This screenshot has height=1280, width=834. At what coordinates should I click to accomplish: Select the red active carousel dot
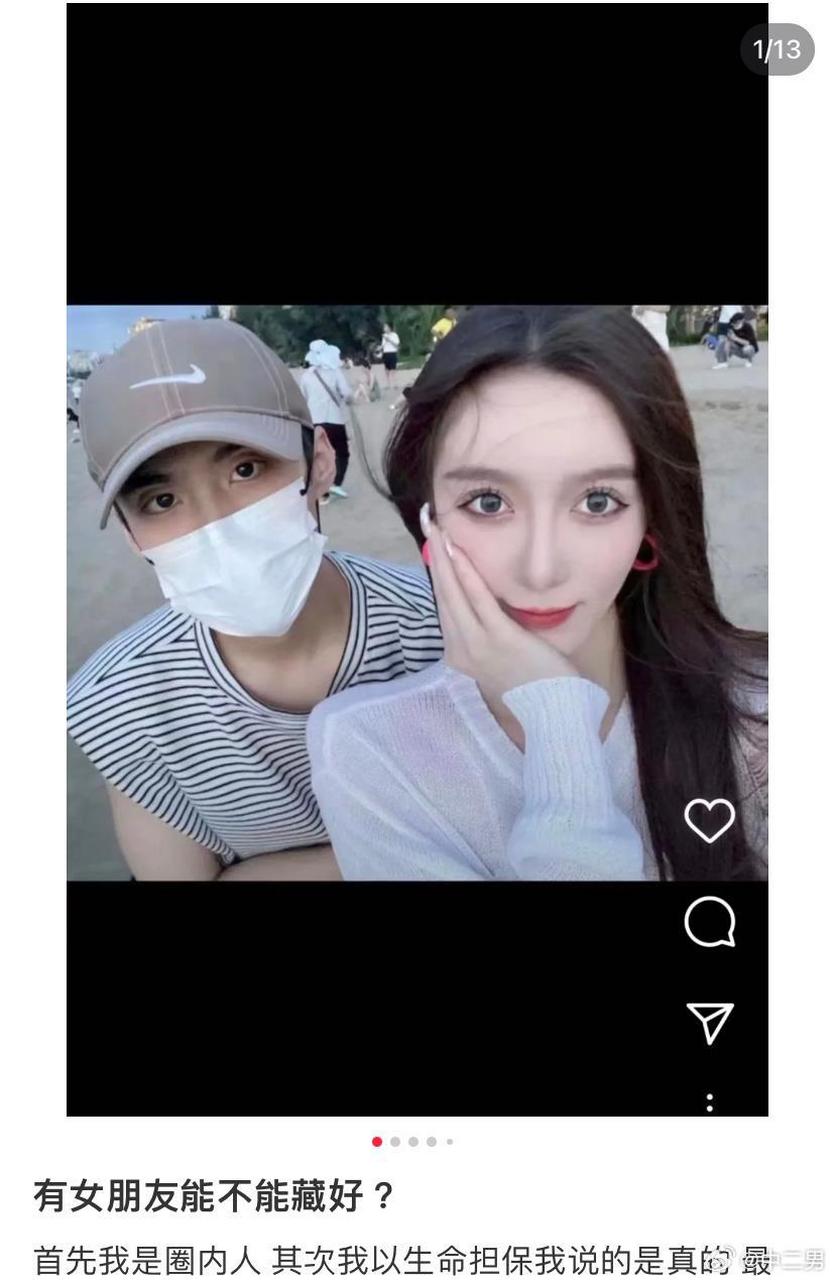click(x=377, y=1141)
